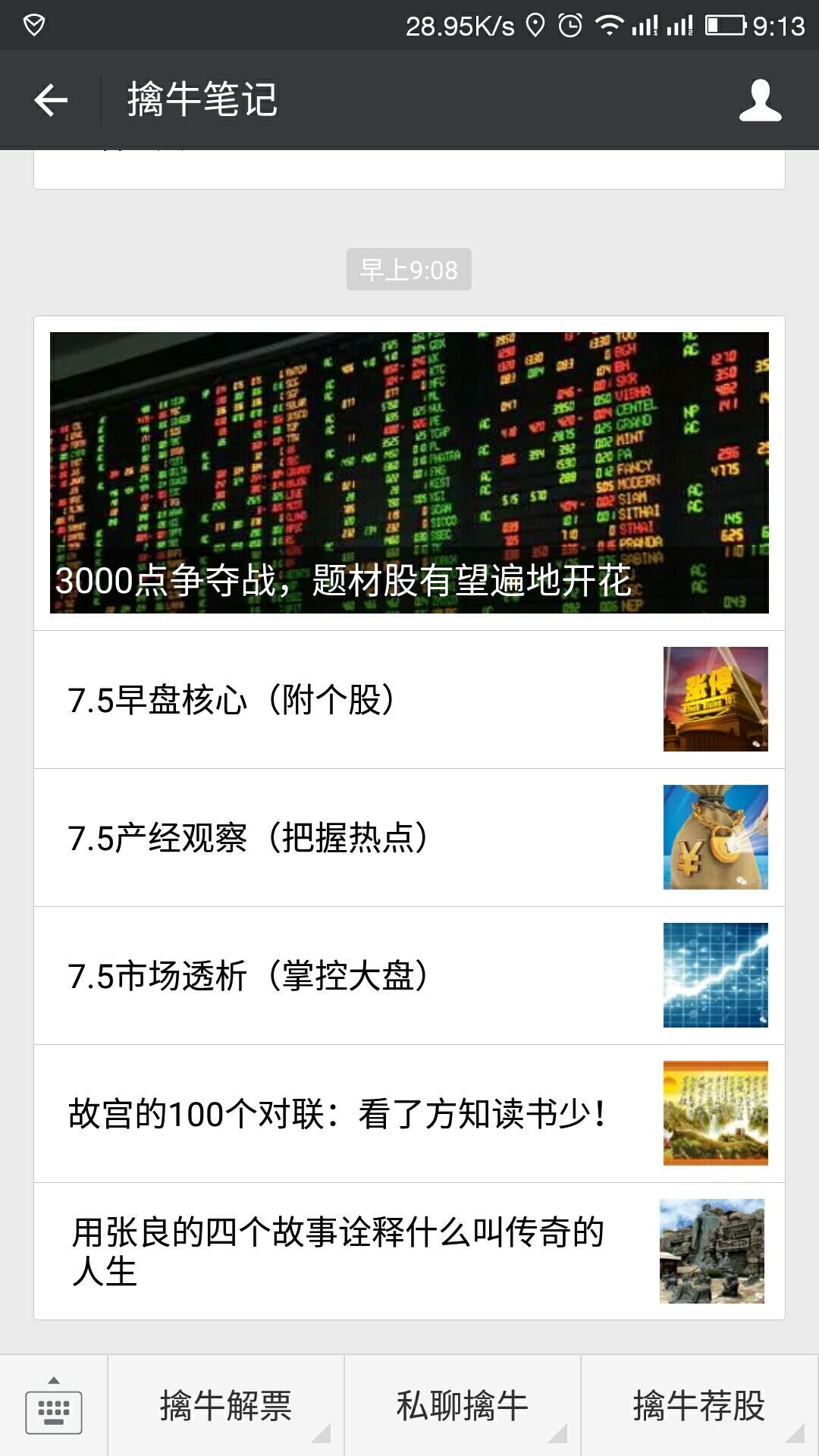Expand the 私聊擒牛 menu

pyautogui.click(x=463, y=1406)
